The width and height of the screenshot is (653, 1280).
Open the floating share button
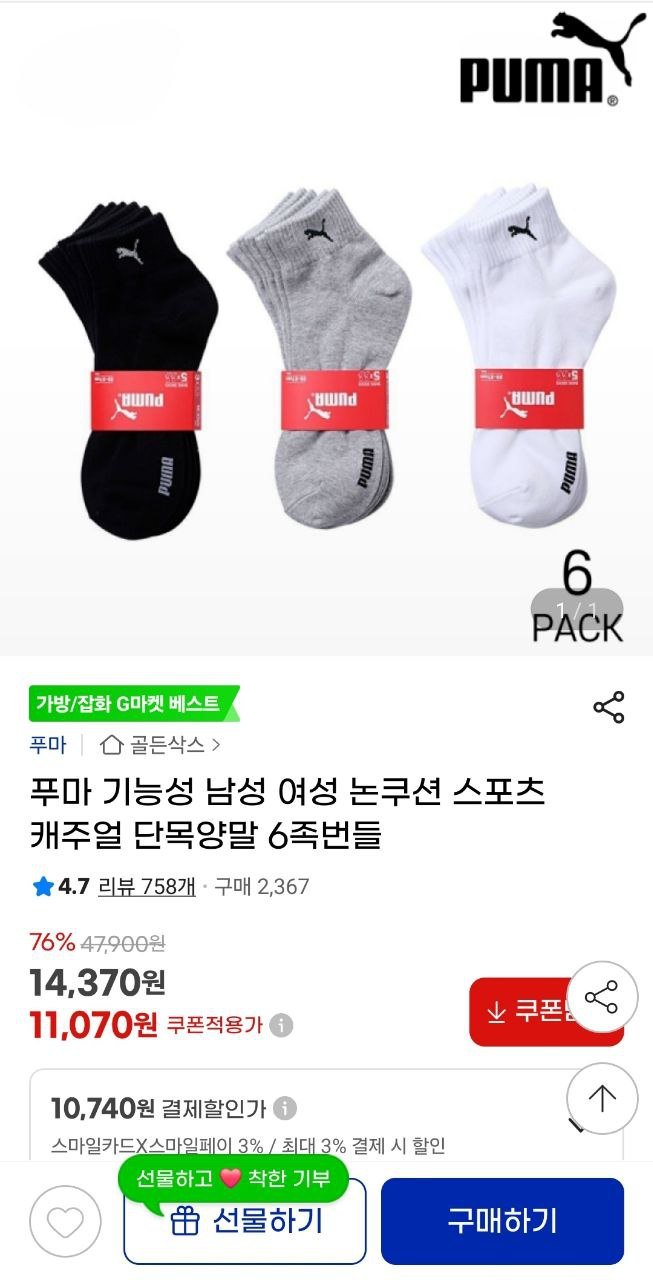point(601,997)
